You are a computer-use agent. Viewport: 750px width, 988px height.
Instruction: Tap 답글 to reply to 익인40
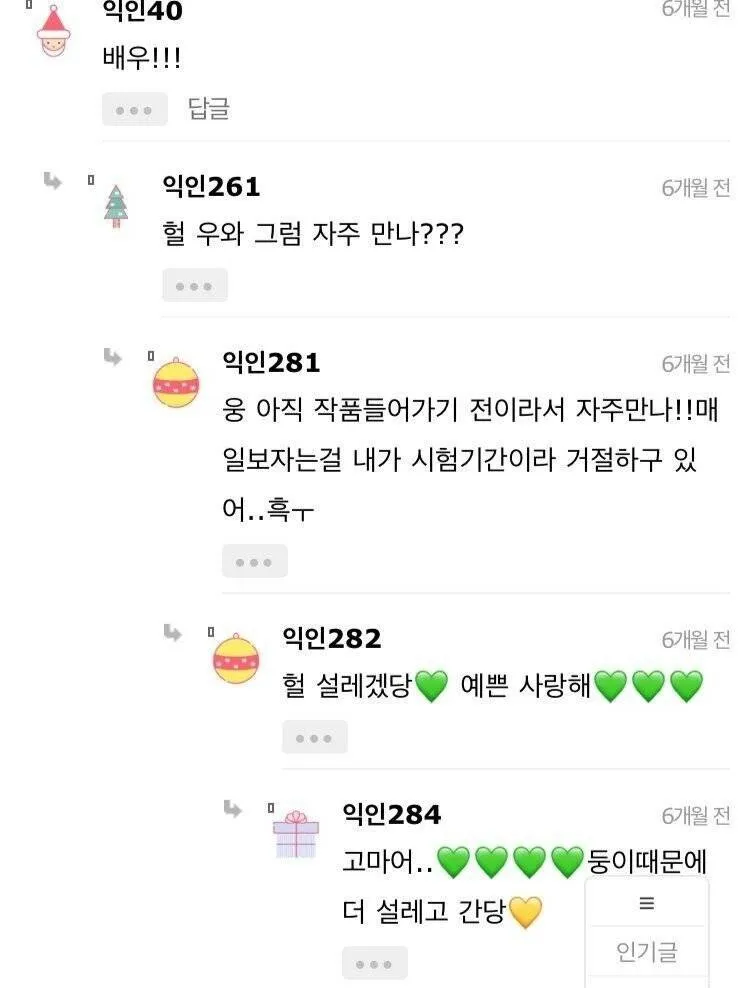tap(209, 109)
